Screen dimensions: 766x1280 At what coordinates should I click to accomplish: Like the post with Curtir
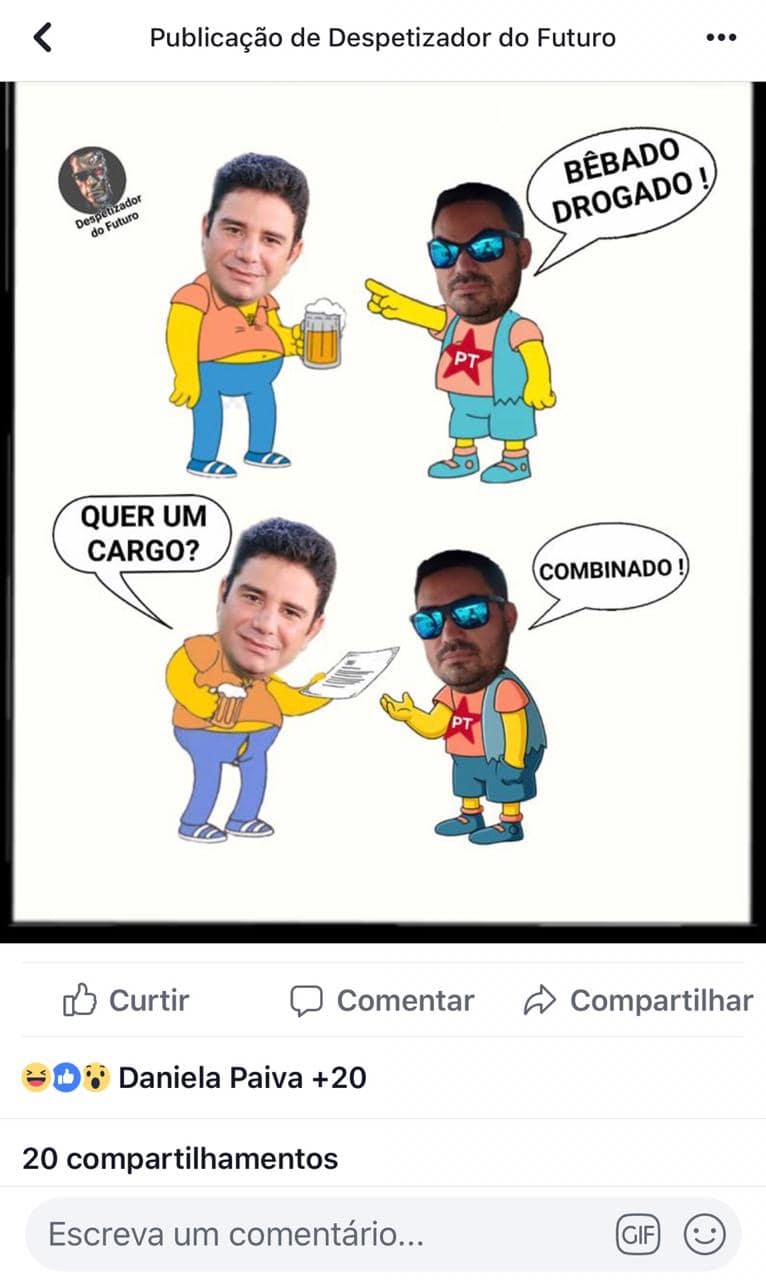coord(126,1000)
